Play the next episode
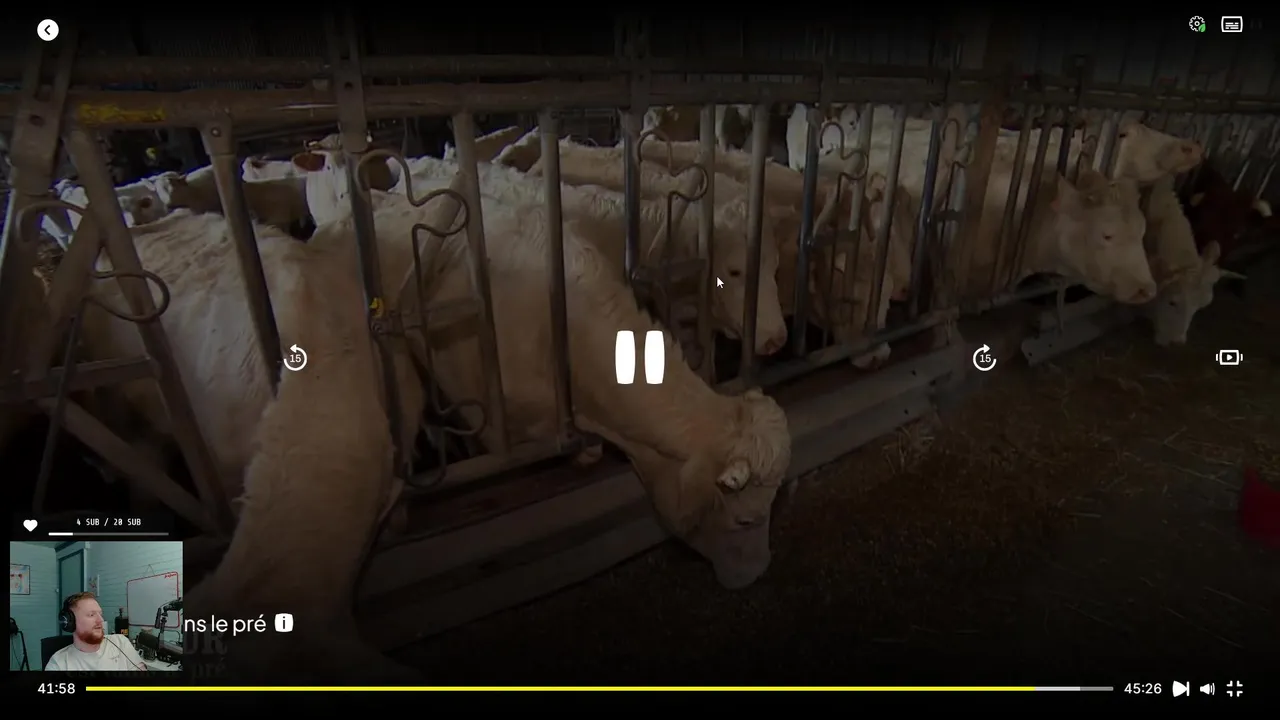The image size is (1280, 720). coord(1180,689)
